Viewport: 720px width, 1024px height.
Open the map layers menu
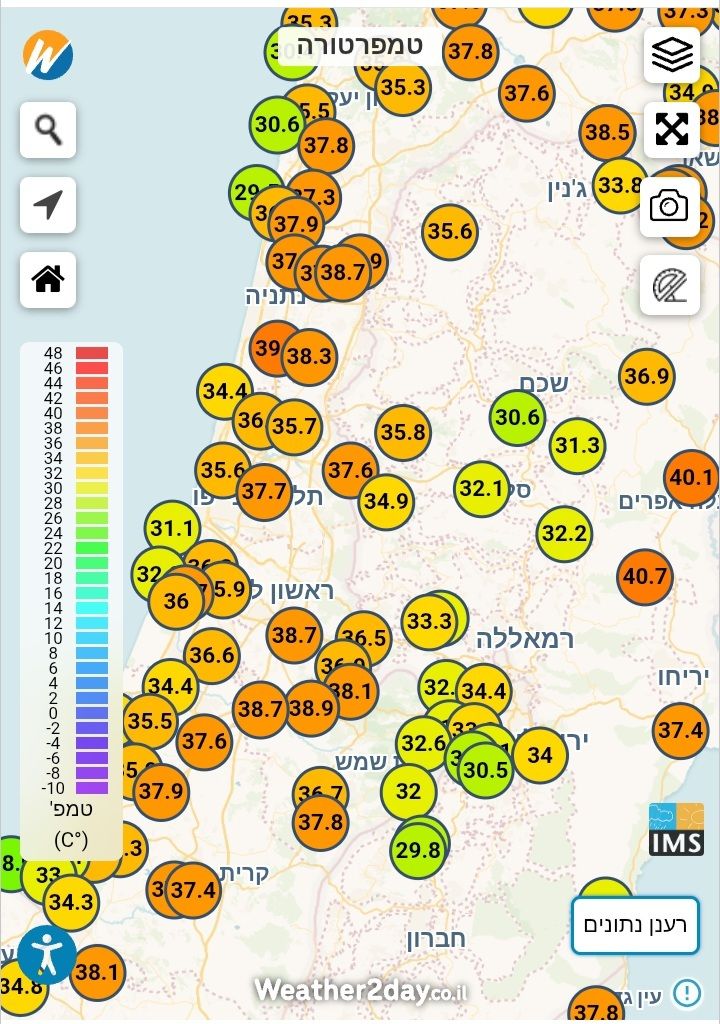(x=671, y=55)
